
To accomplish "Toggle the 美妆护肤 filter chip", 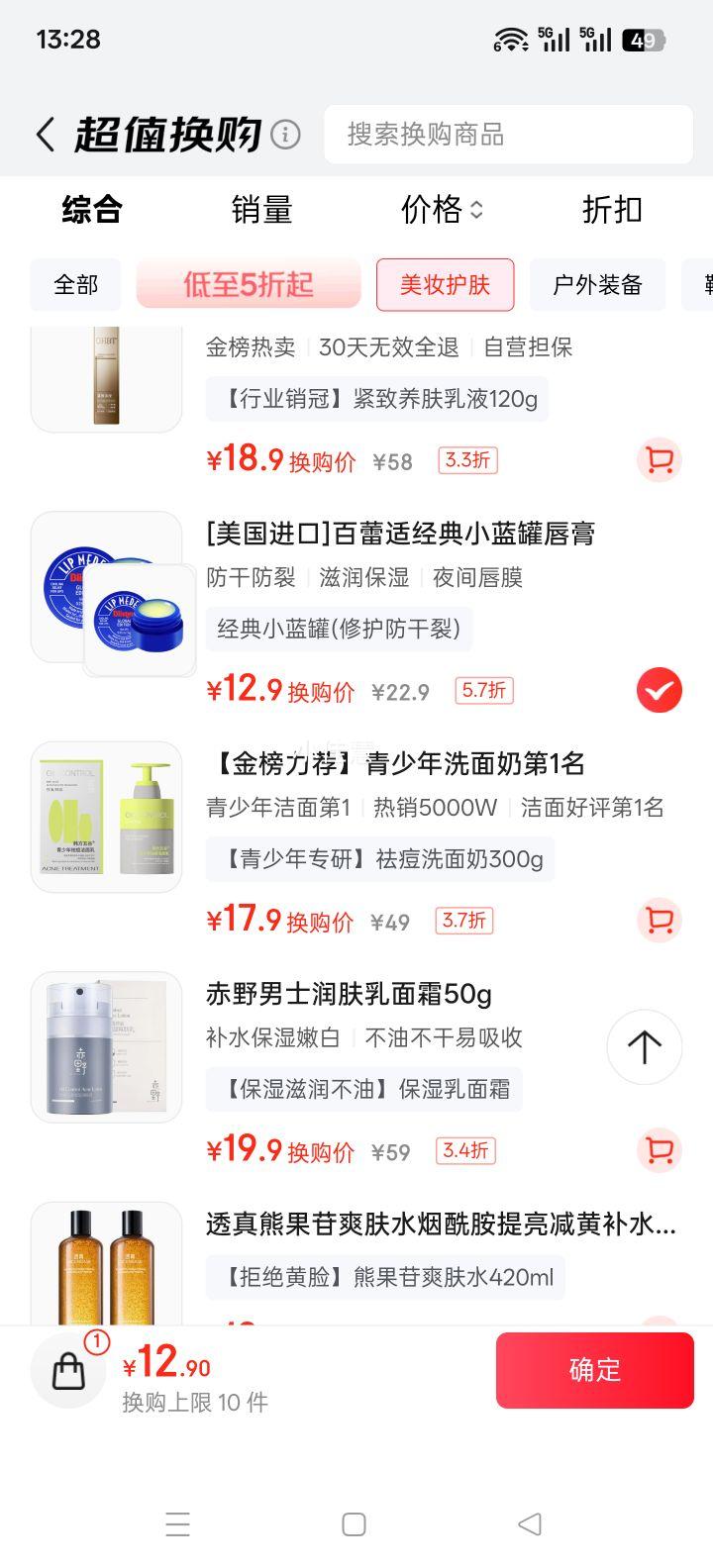I will pyautogui.click(x=445, y=285).
